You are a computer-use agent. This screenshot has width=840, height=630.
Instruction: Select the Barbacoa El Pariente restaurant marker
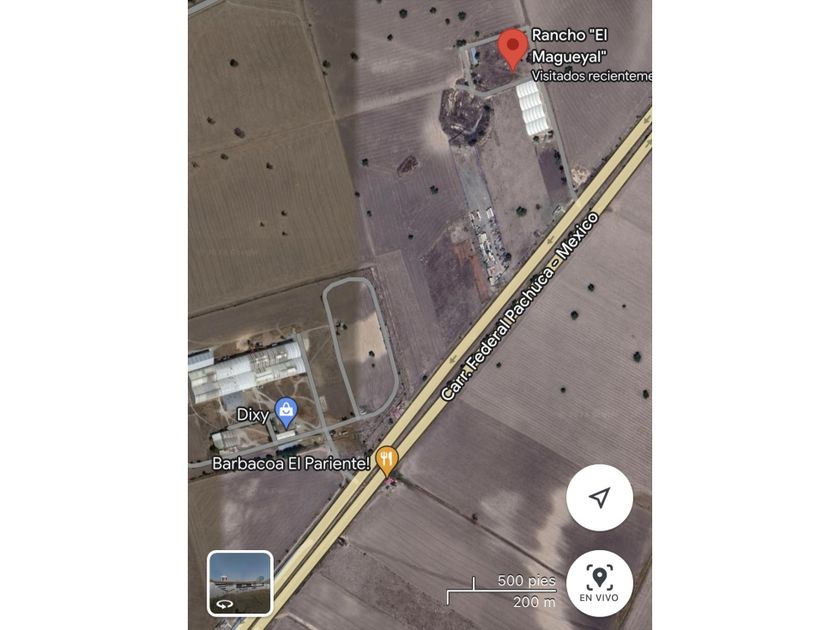[386, 461]
